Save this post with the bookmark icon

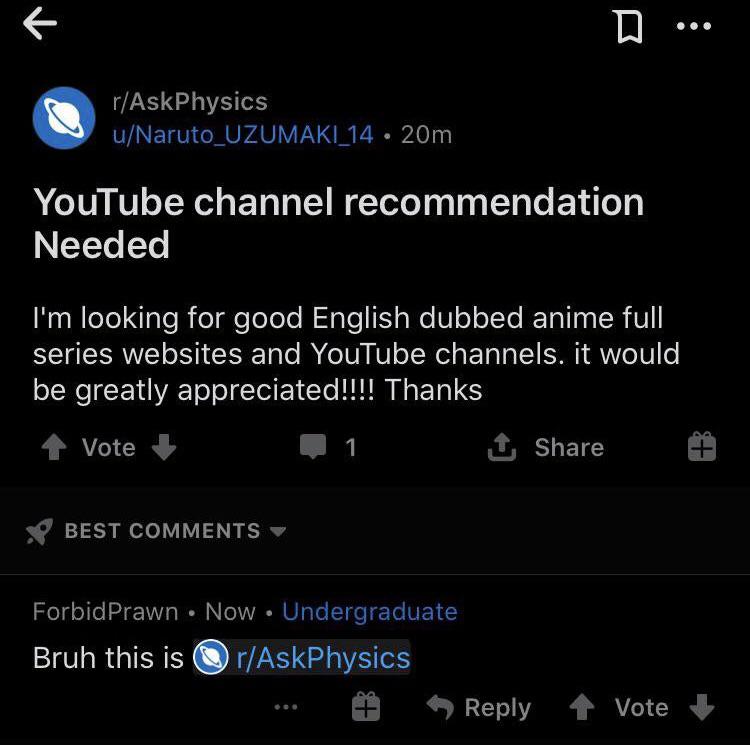tap(628, 27)
